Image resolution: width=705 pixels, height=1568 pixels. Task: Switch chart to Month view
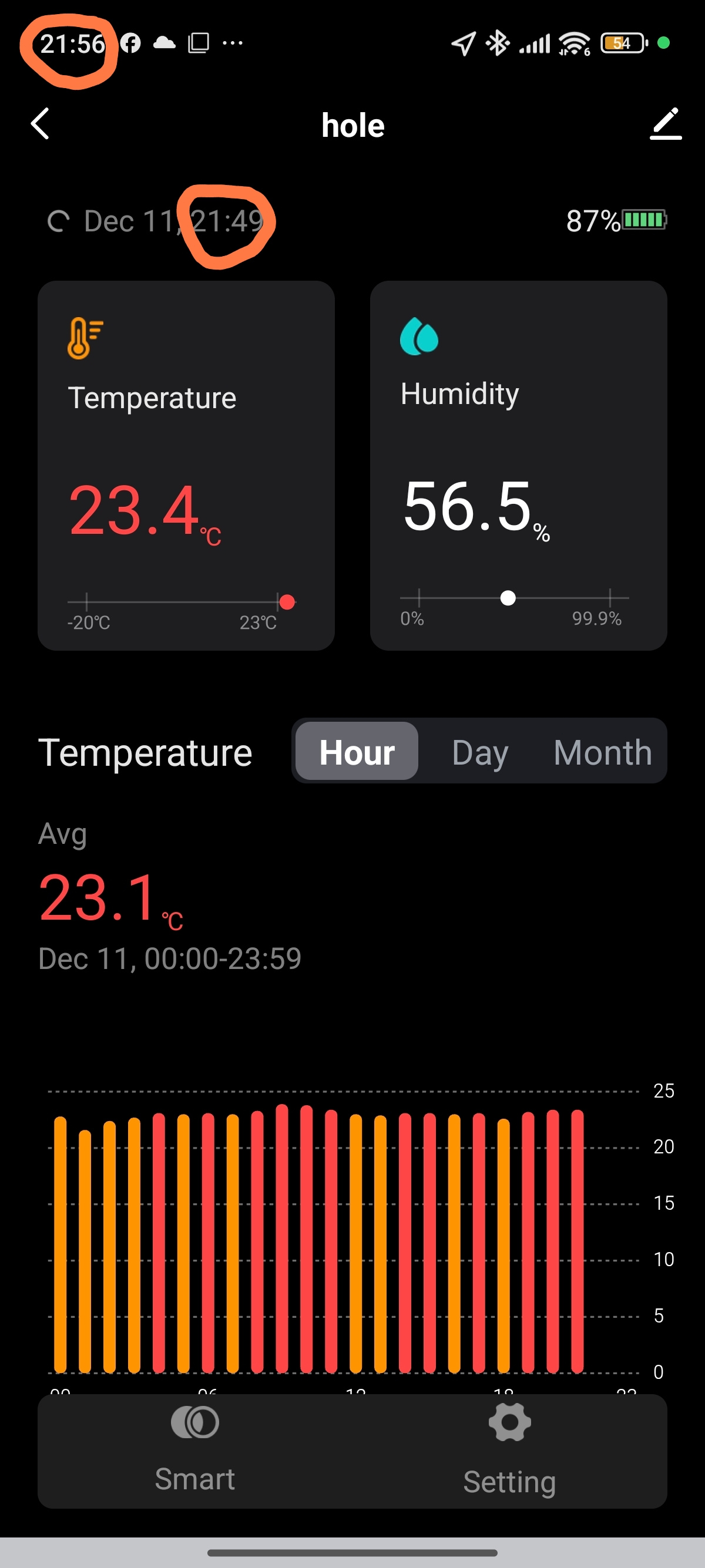(x=602, y=752)
